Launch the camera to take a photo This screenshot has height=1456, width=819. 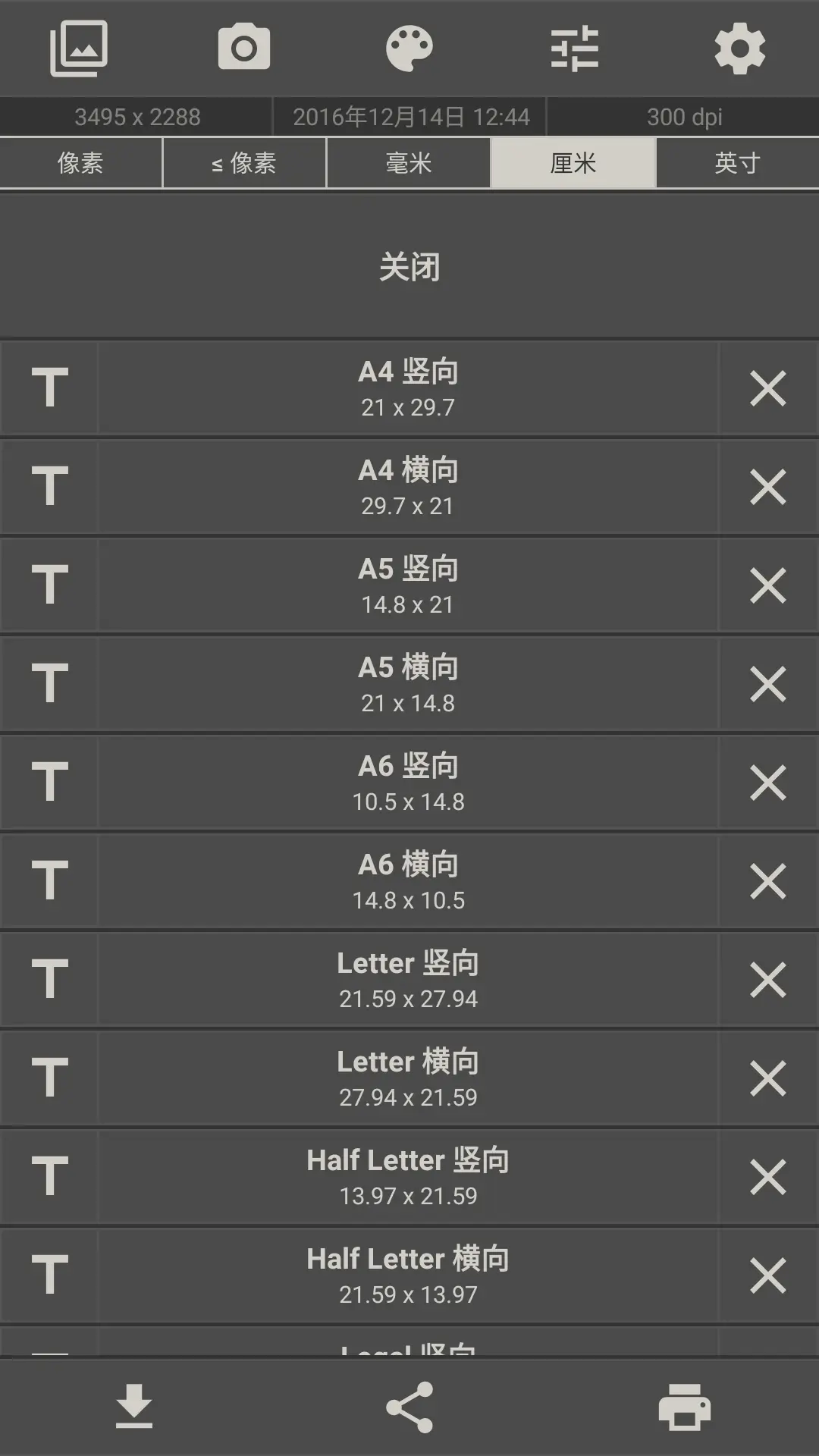(243, 49)
